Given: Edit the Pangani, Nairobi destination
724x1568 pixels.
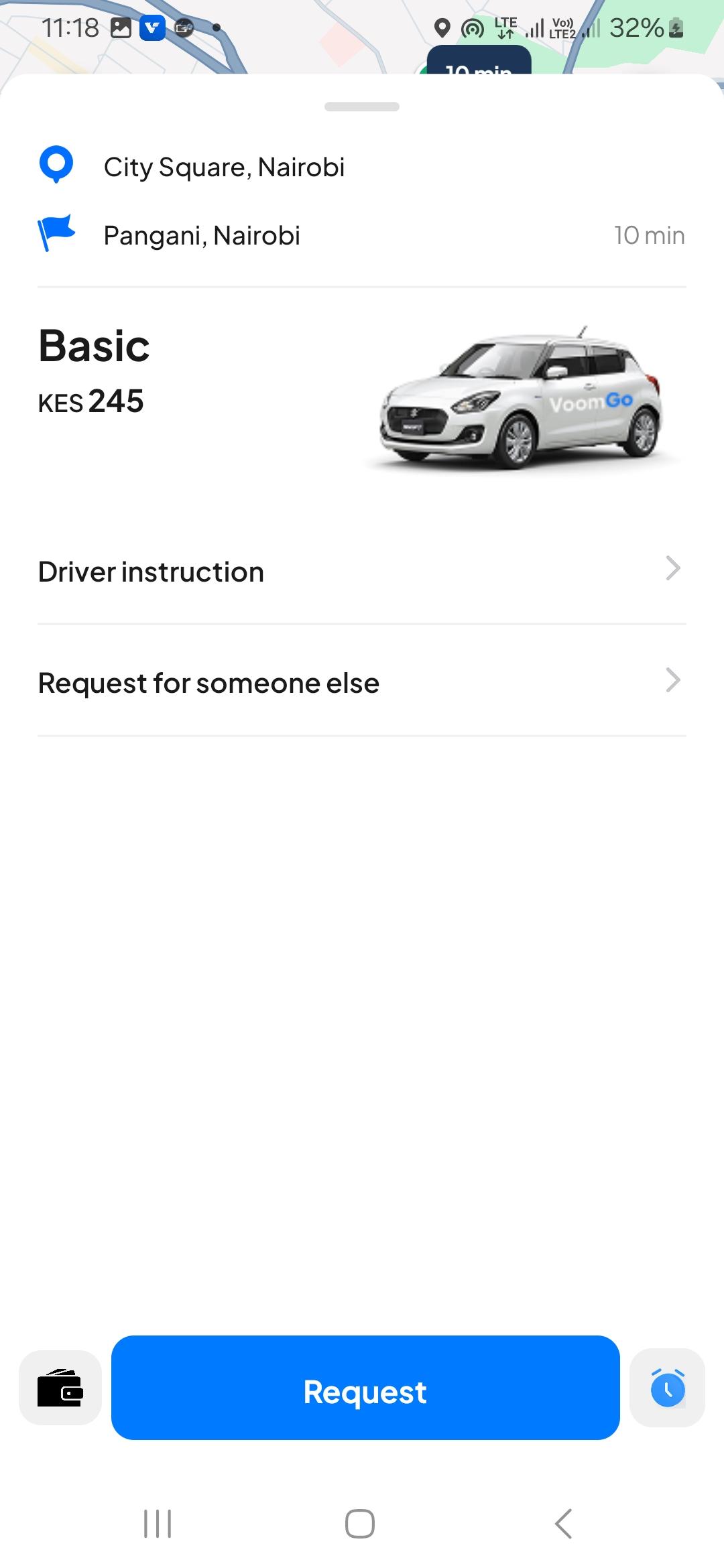Looking at the screenshot, I should pyautogui.click(x=202, y=234).
